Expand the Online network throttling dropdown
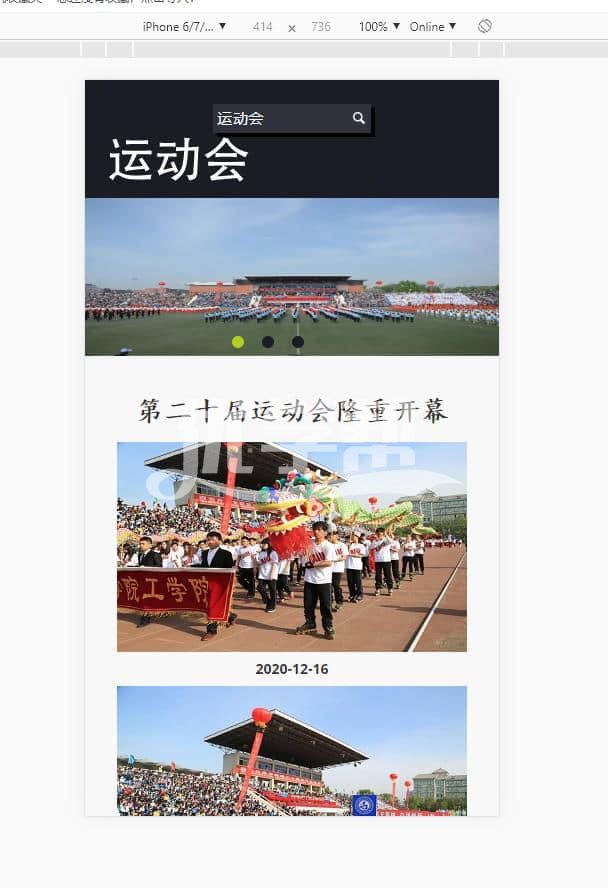The width and height of the screenshot is (608, 888). click(x=432, y=27)
